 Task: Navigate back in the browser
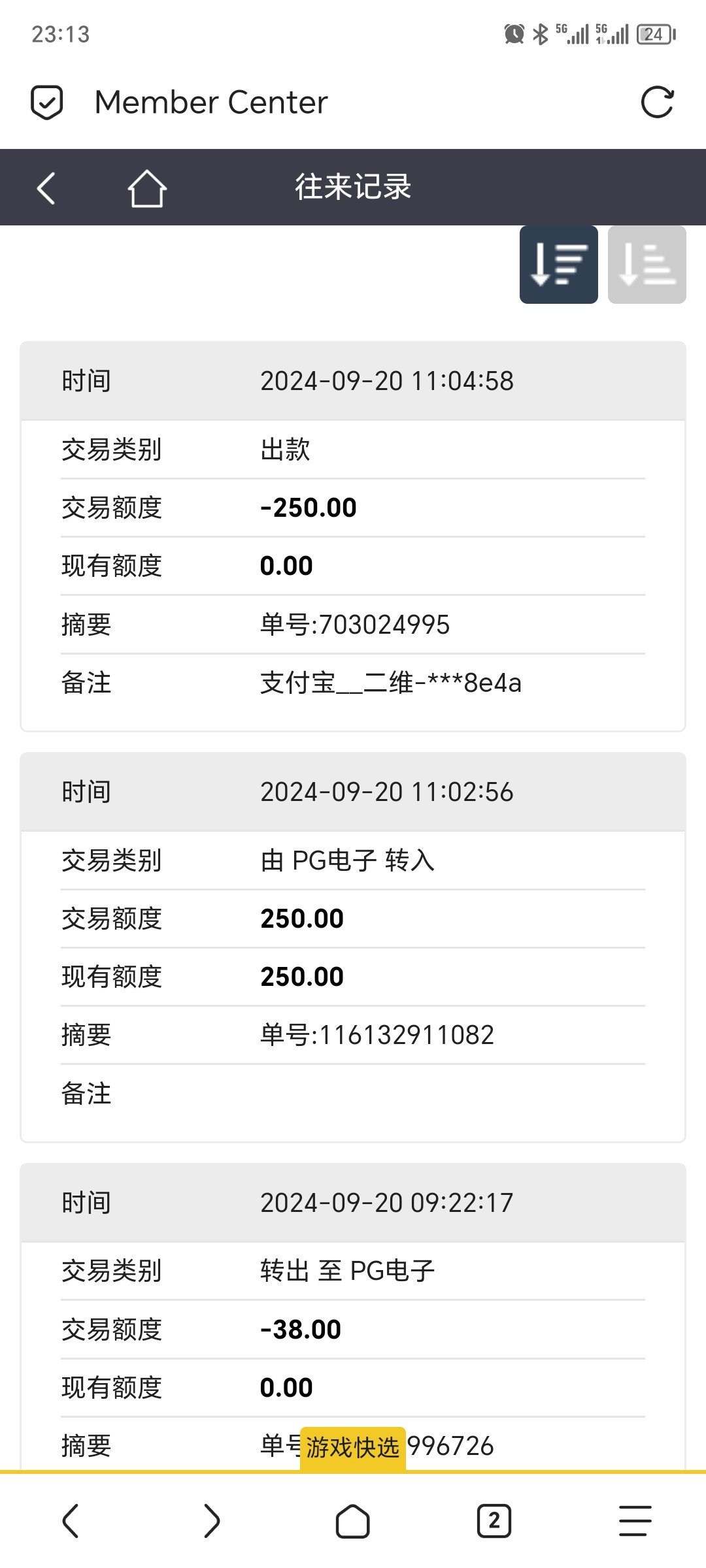click(71, 1521)
